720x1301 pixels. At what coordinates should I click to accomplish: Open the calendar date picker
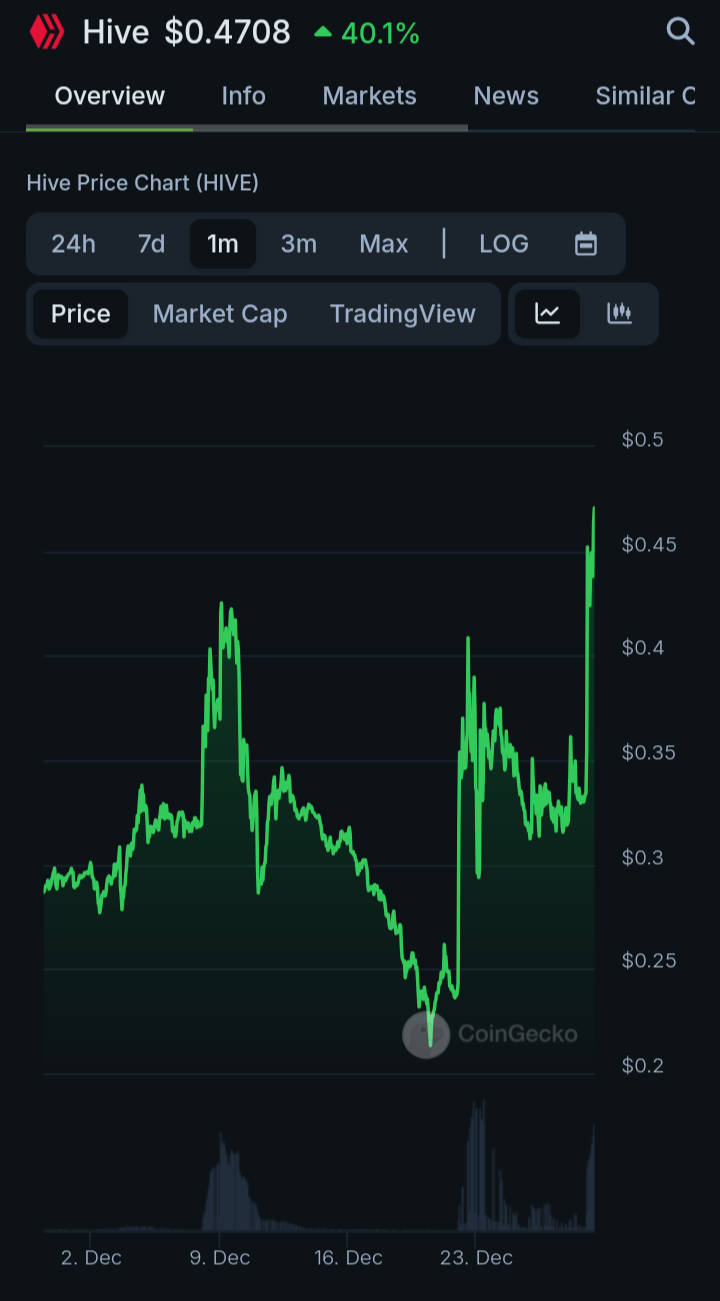click(586, 244)
